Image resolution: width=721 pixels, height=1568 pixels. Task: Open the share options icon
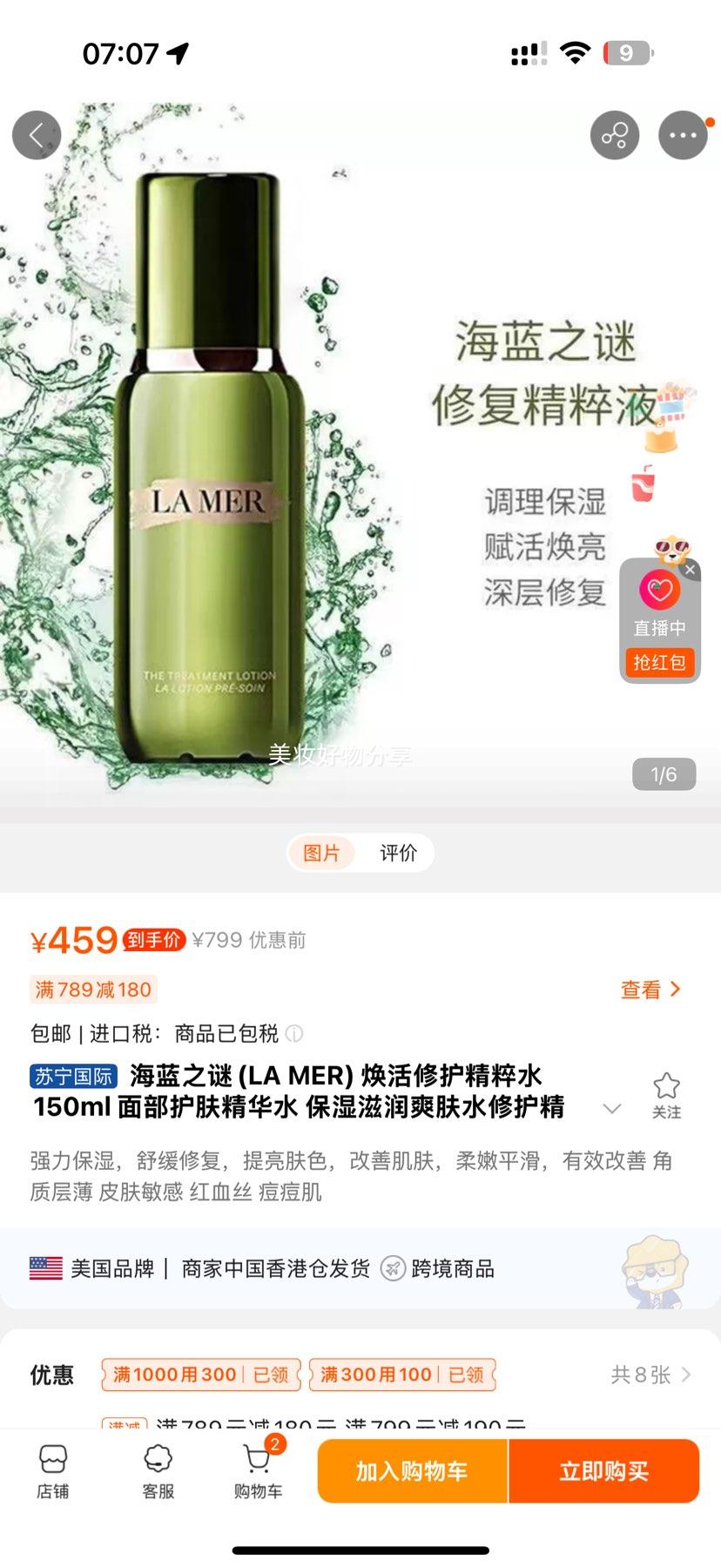pos(614,136)
